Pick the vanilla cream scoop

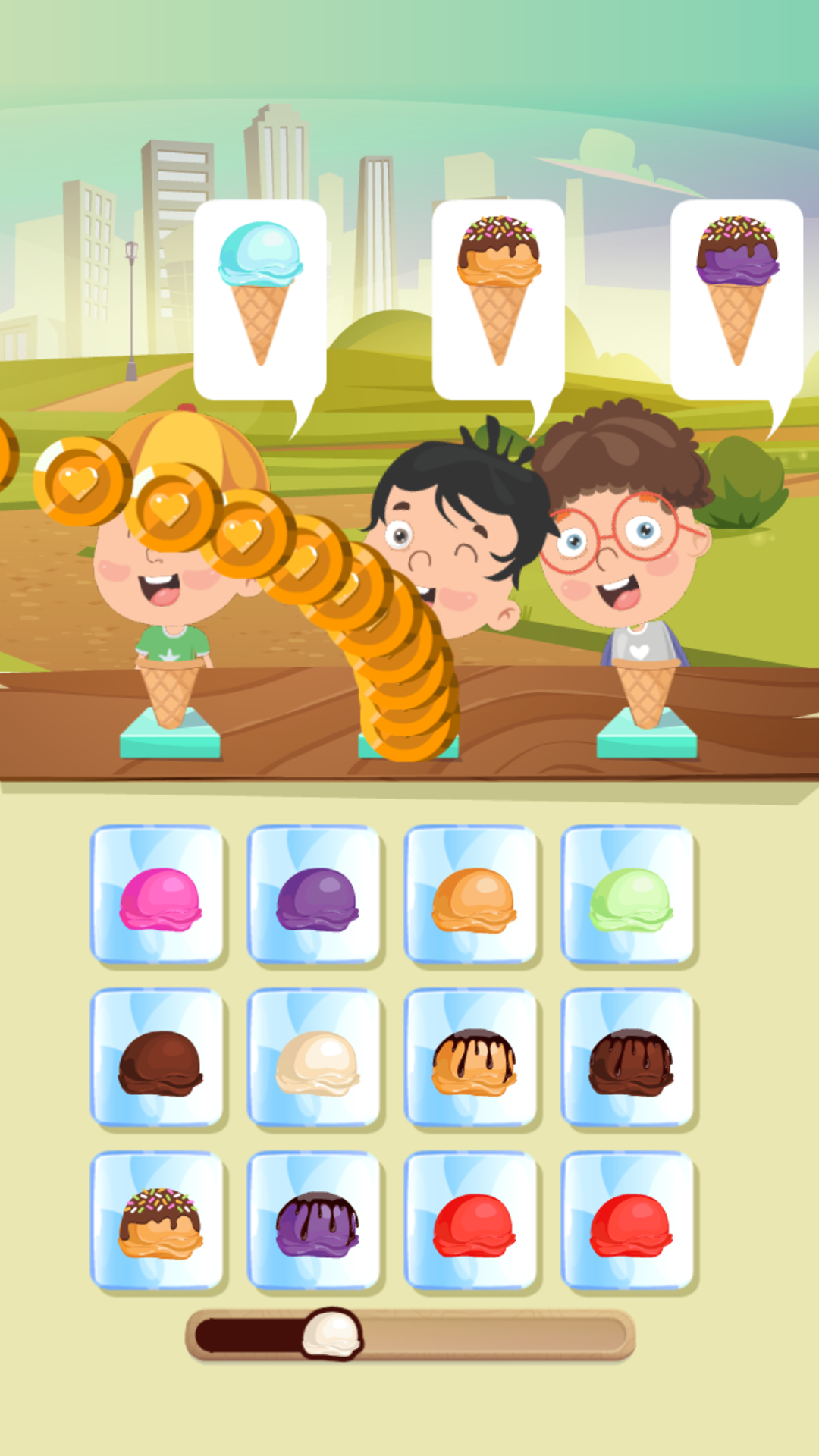(x=316, y=1060)
